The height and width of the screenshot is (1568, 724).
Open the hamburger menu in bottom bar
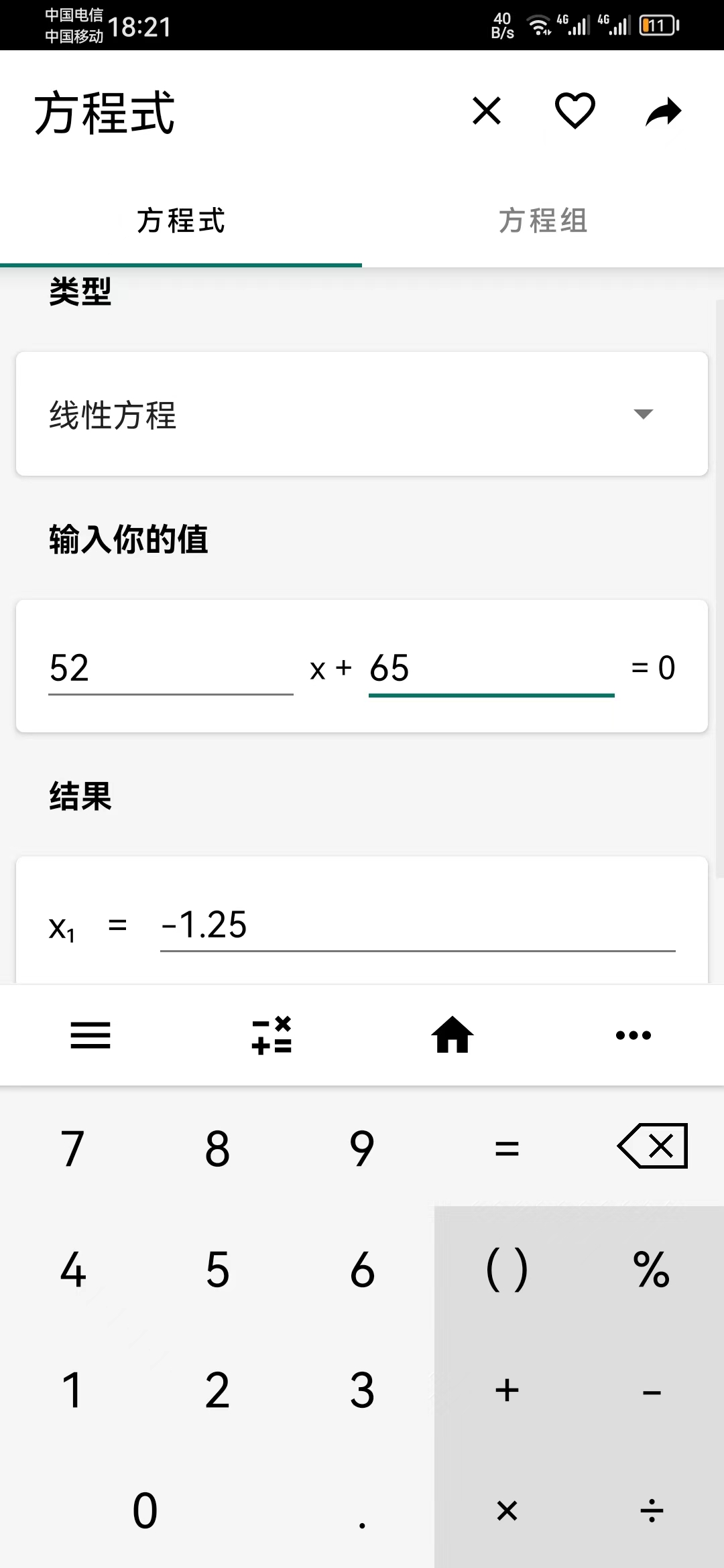(x=89, y=1035)
